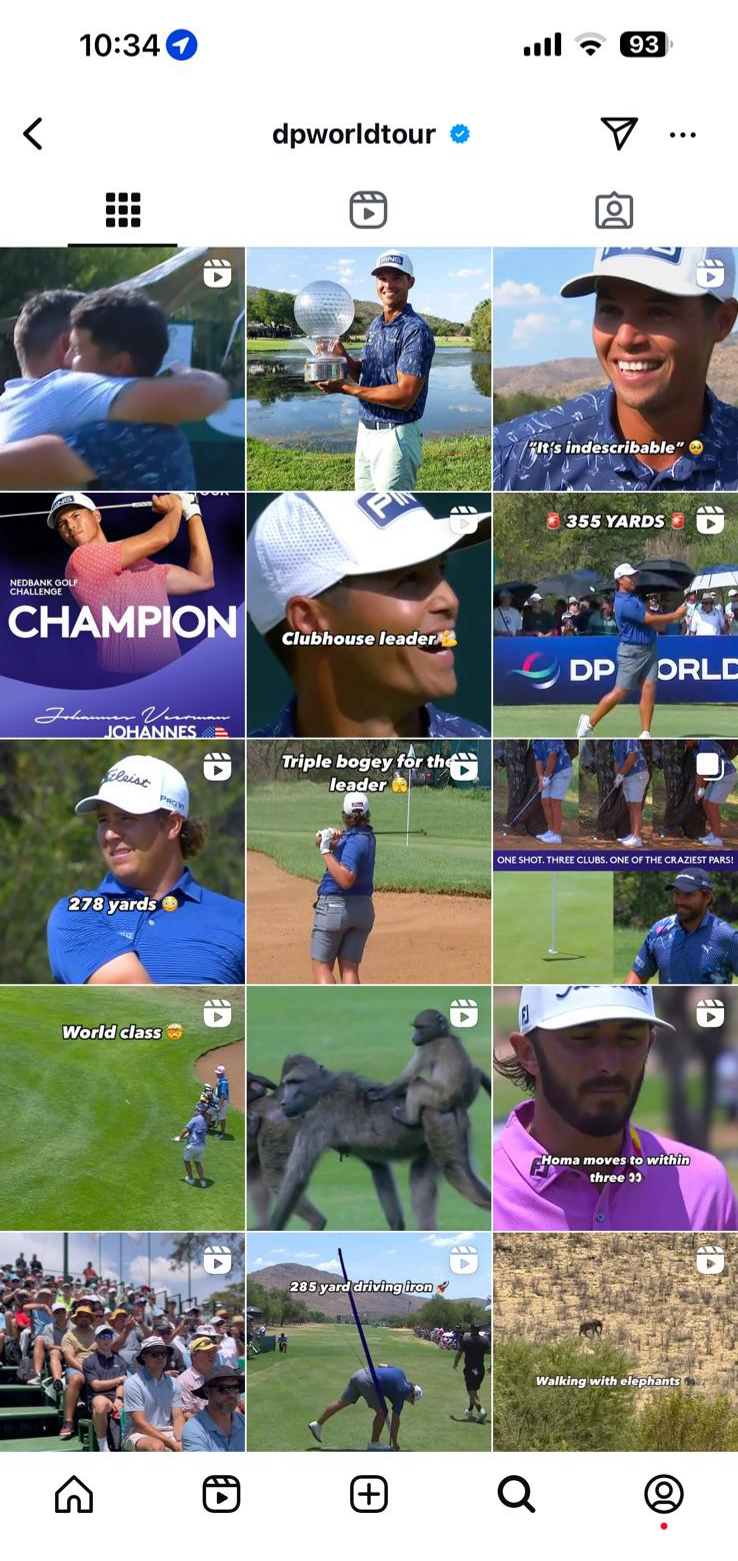The width and height of the screenshot is (738, 1561).
Task: Open the "Triple bogey for the leader" reel
Action: (x=368, y=861)
